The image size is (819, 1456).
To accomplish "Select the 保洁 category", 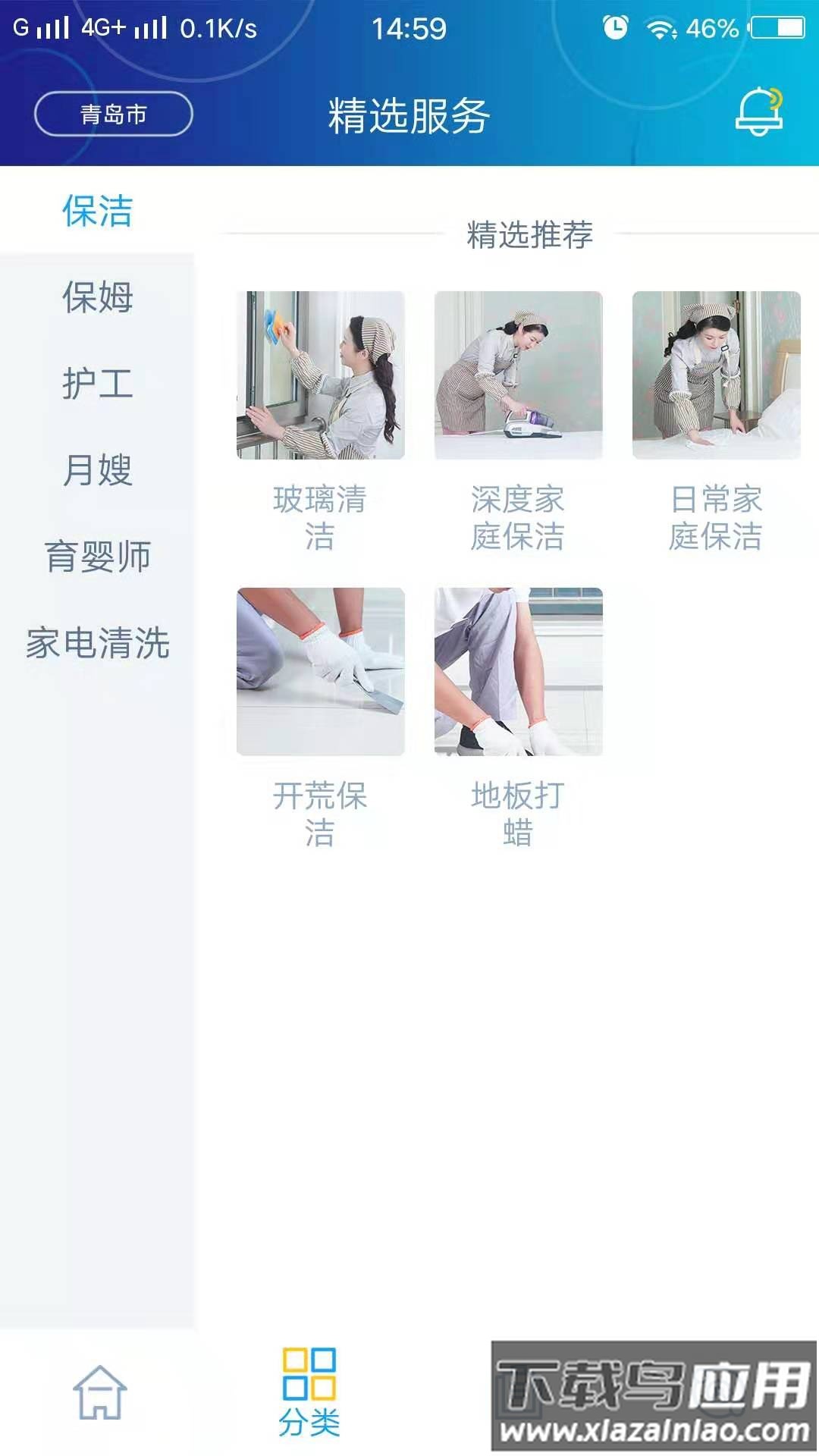I will (x=97, y=210).
